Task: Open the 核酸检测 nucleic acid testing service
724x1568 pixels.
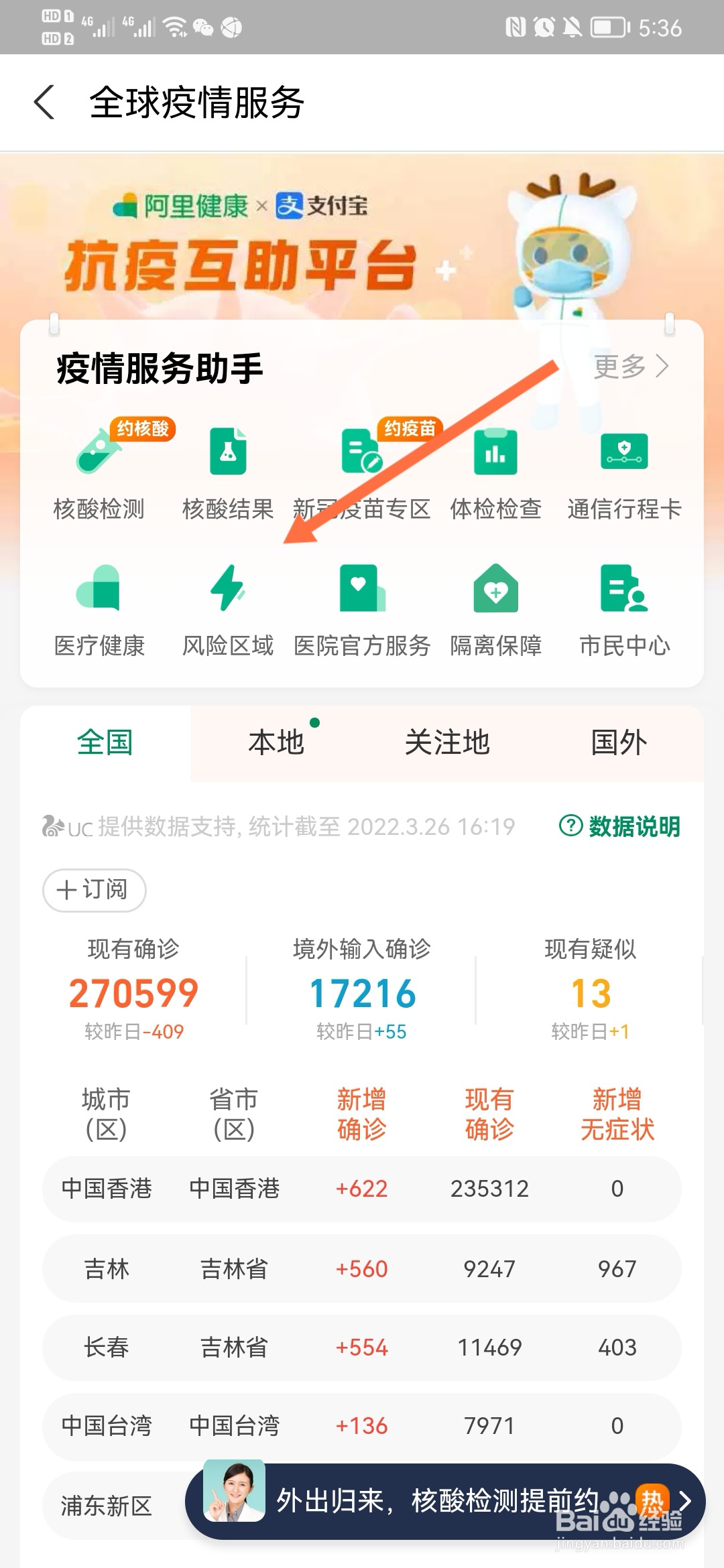Action: tap(99, 469)
